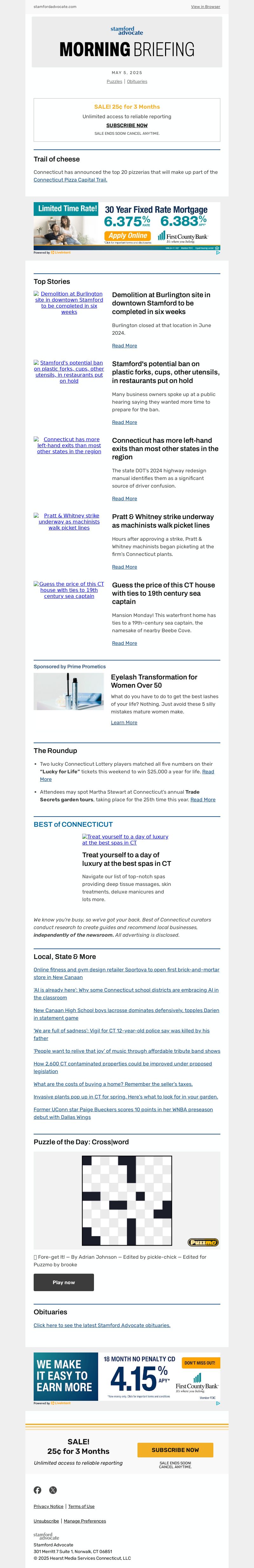Open the Facebook icon in the footer
The image size is (254, 1568).
[38, 1490]
